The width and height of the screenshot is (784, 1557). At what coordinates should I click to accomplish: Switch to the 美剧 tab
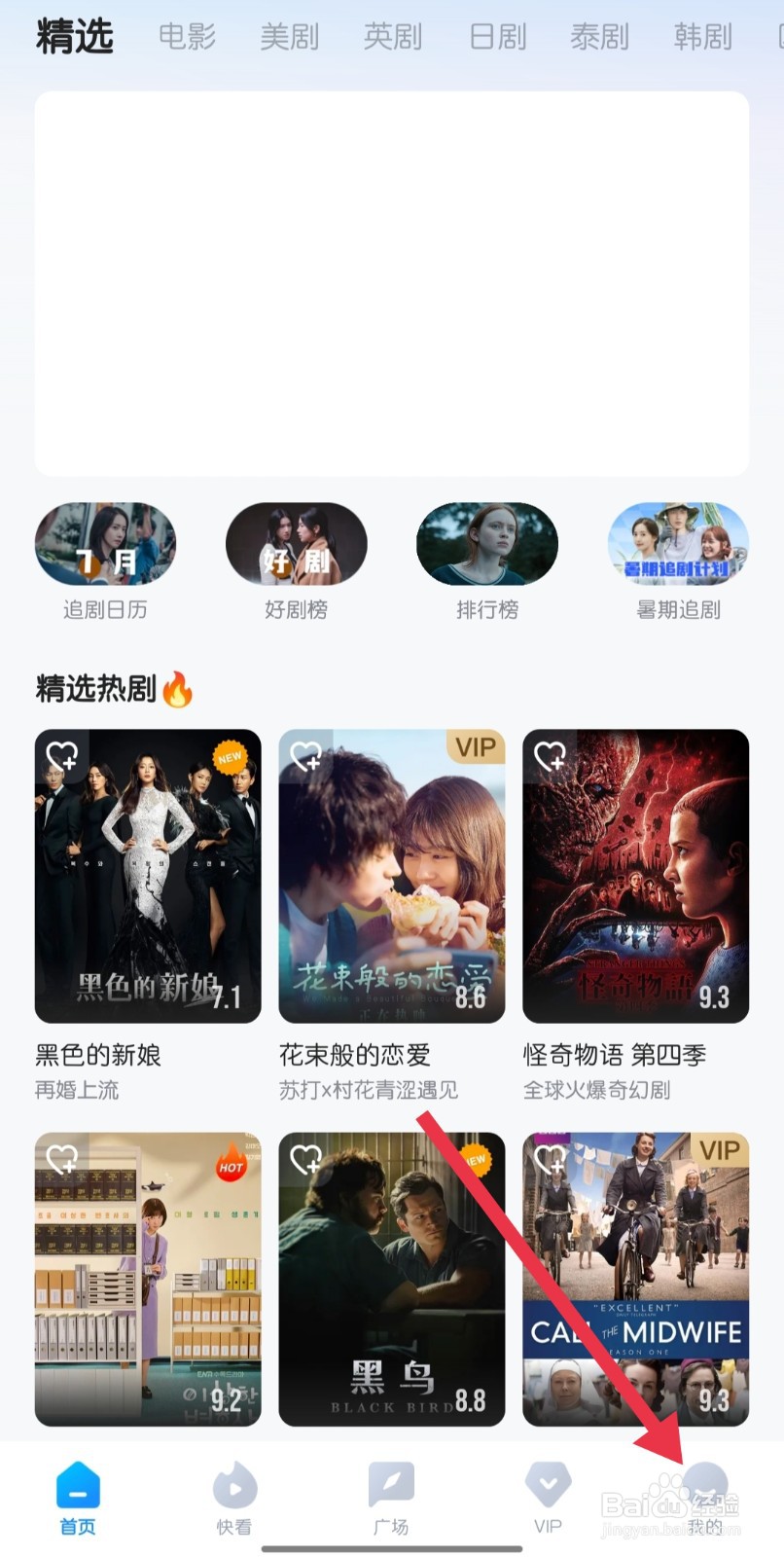pyautogui.click(x=290, y=37)
